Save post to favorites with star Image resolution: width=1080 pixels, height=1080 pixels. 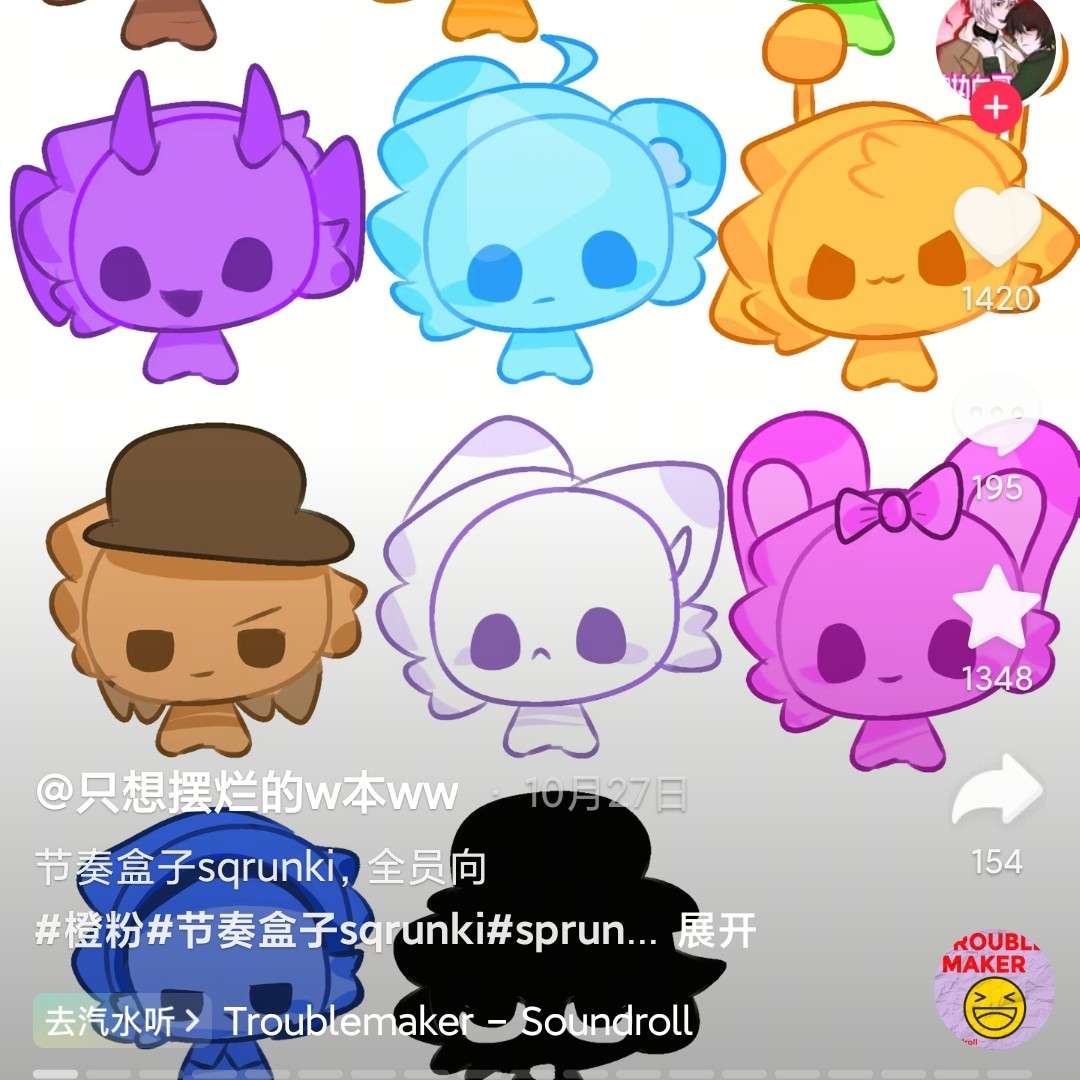pos(997,608)
